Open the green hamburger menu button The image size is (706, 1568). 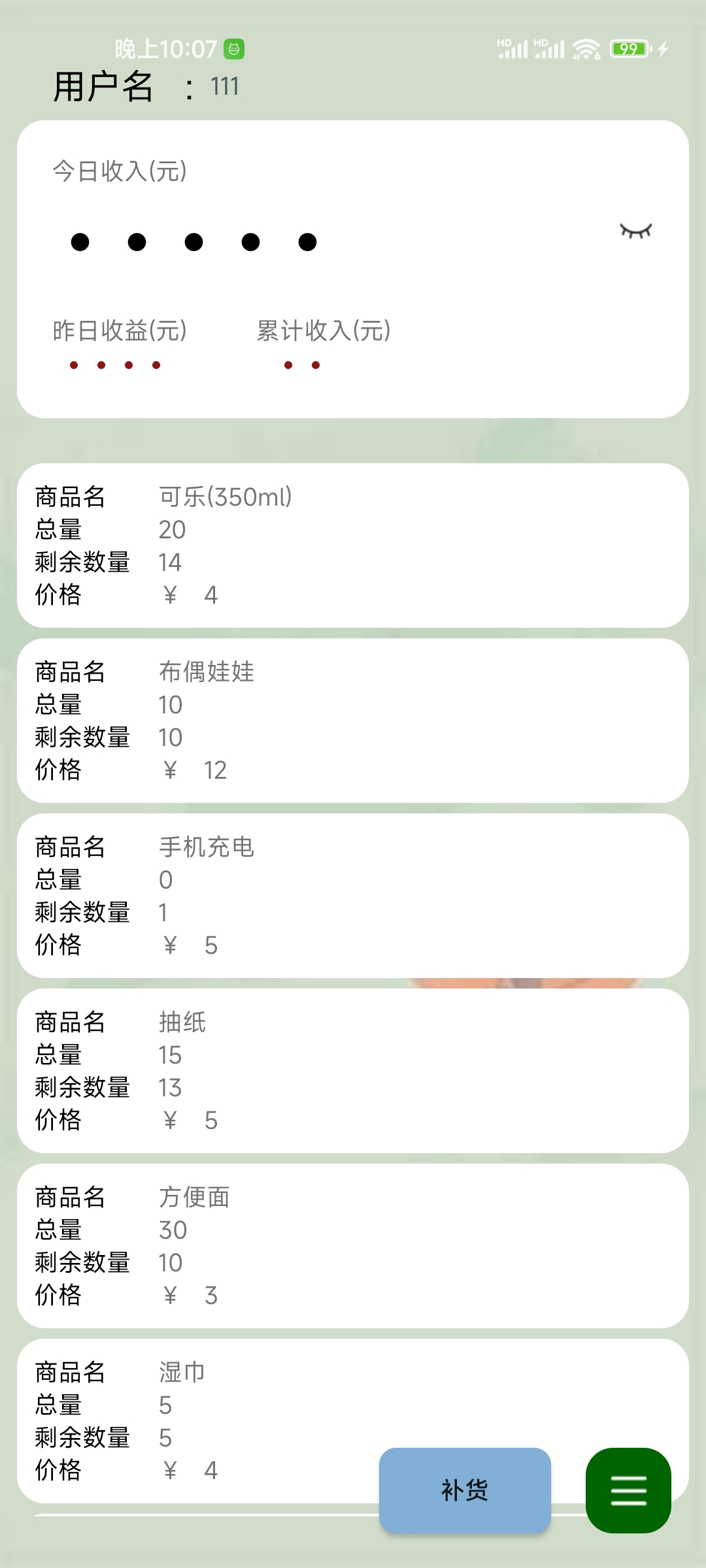point(628,1490)
